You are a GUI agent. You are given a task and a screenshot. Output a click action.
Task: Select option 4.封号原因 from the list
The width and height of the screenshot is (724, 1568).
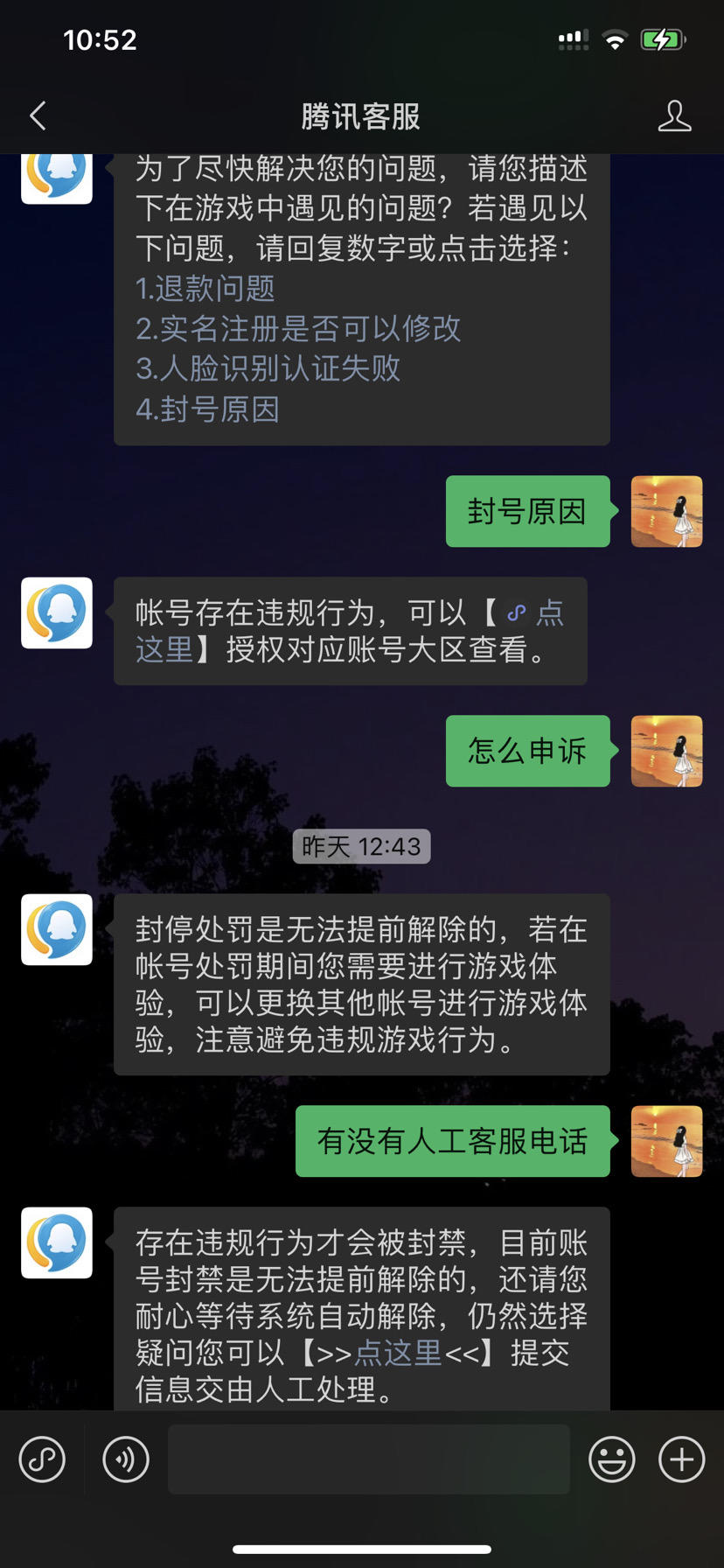(x=208, y=409)
